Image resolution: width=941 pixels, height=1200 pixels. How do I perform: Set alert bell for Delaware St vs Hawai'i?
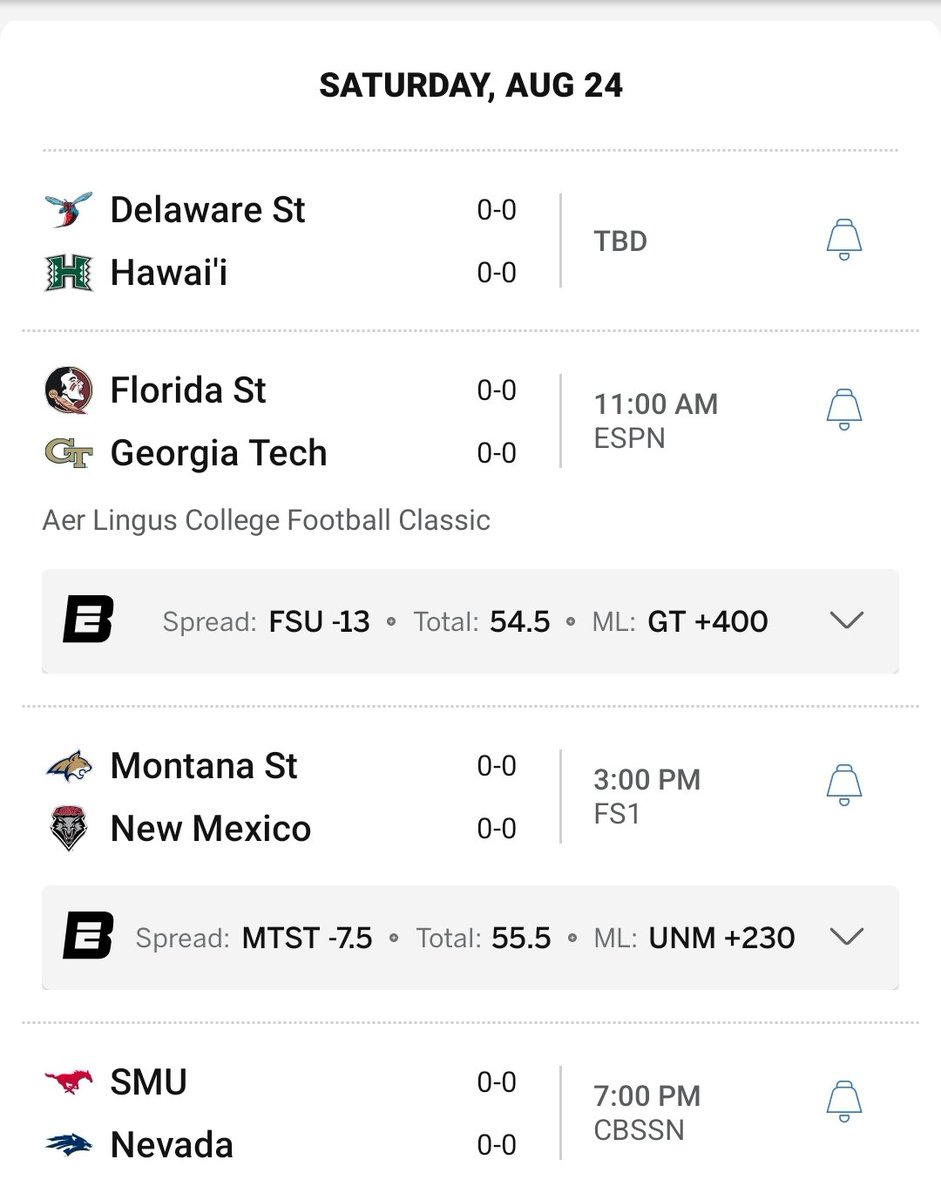coord(844,240)
